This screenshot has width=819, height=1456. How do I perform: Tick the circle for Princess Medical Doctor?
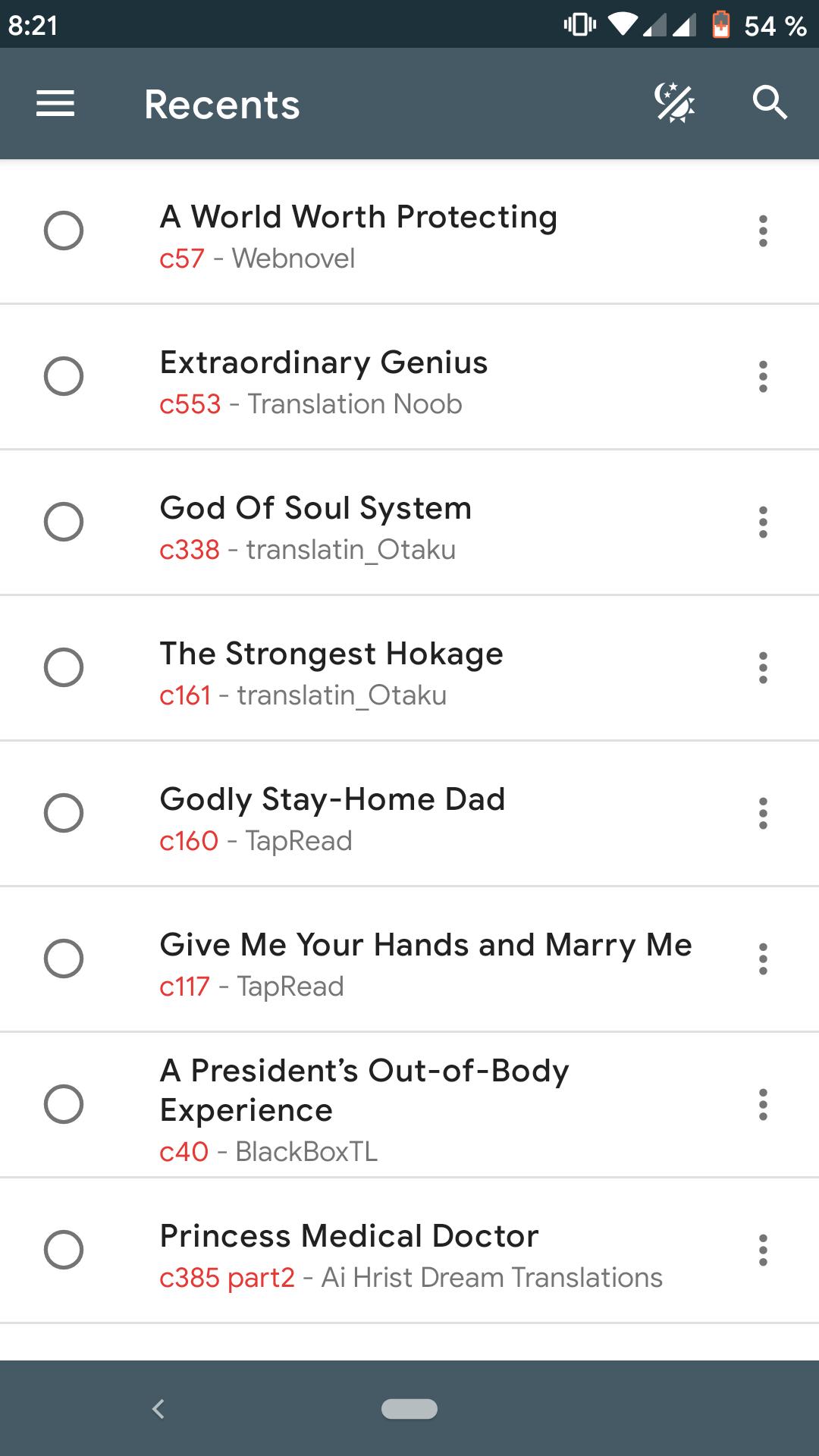point(64,1250)
